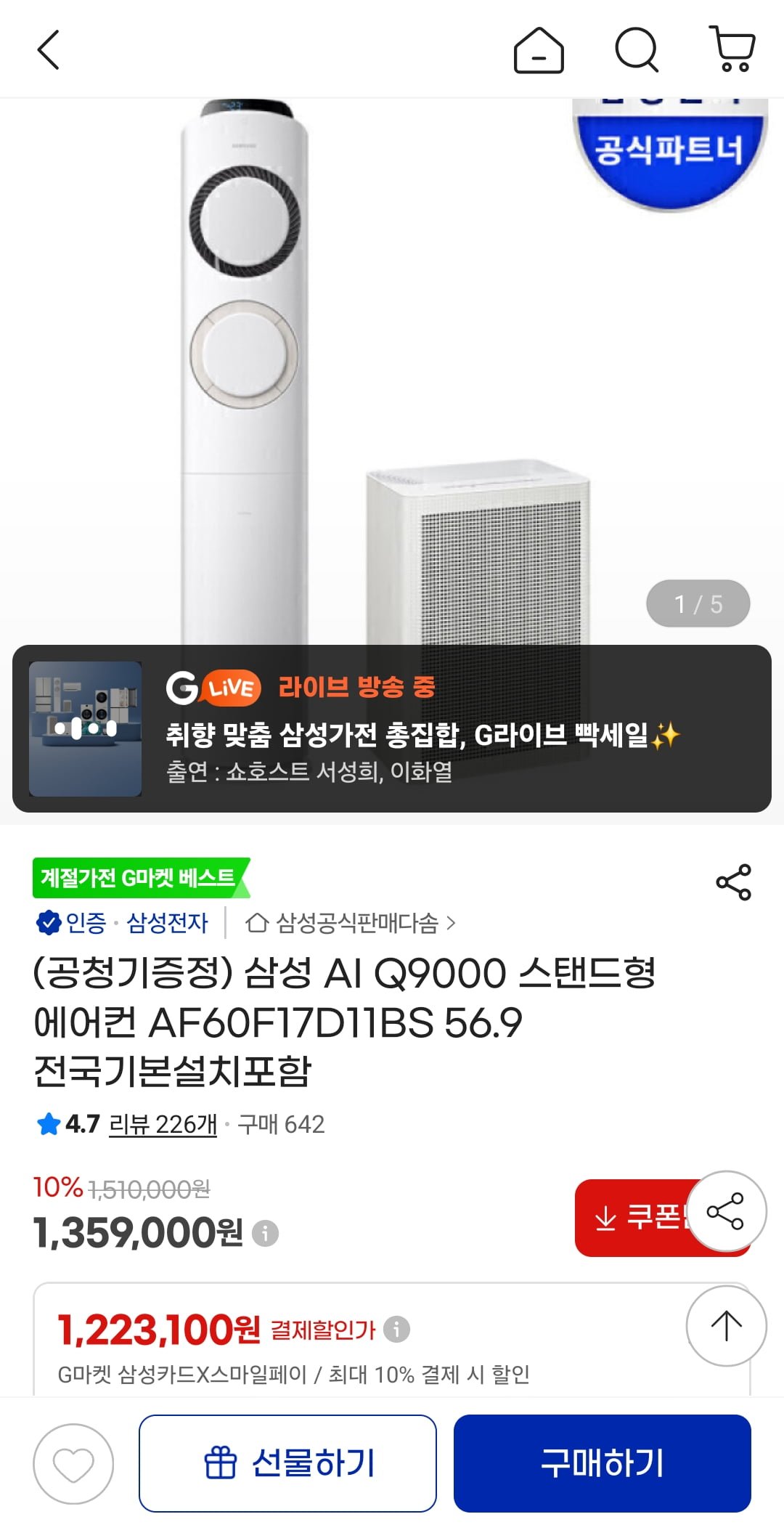Tap the floating share button

click(726, 1211)
